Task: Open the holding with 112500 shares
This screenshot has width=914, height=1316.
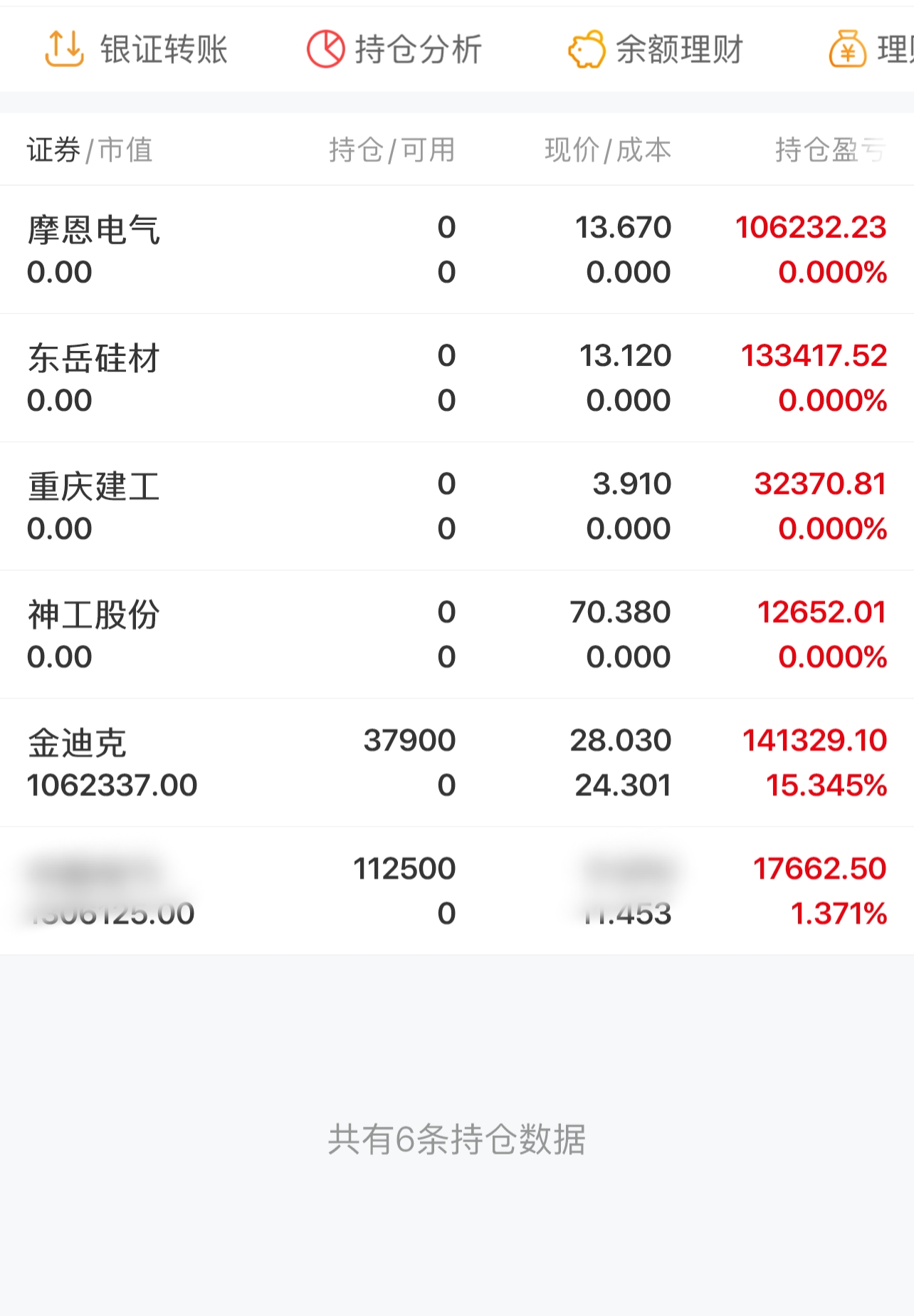Action: [x=456, y=890]
